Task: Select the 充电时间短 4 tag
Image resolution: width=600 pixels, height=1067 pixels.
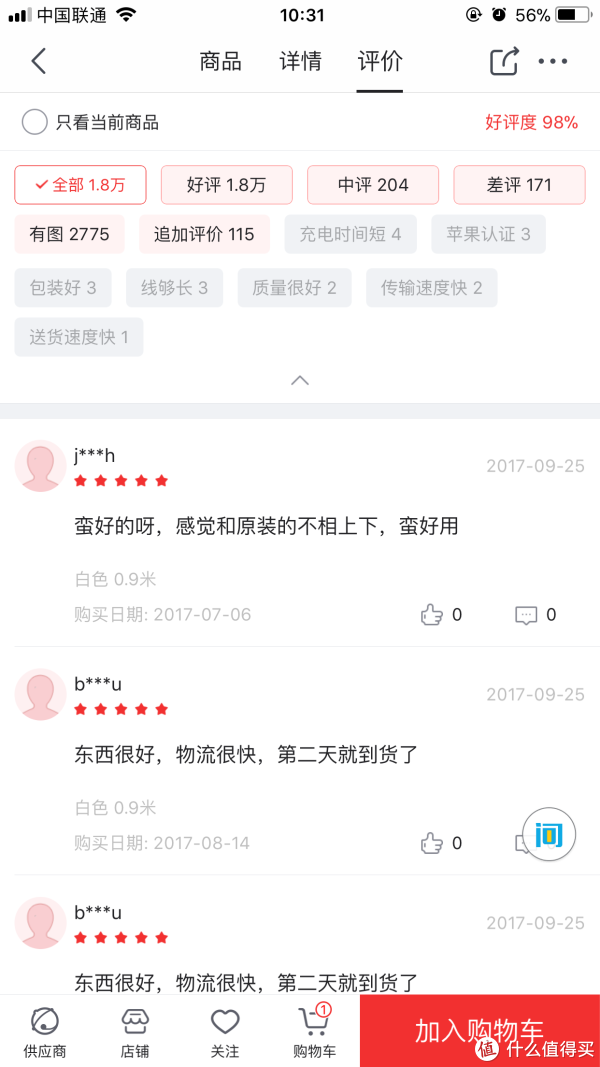Action: coord(350,234)
